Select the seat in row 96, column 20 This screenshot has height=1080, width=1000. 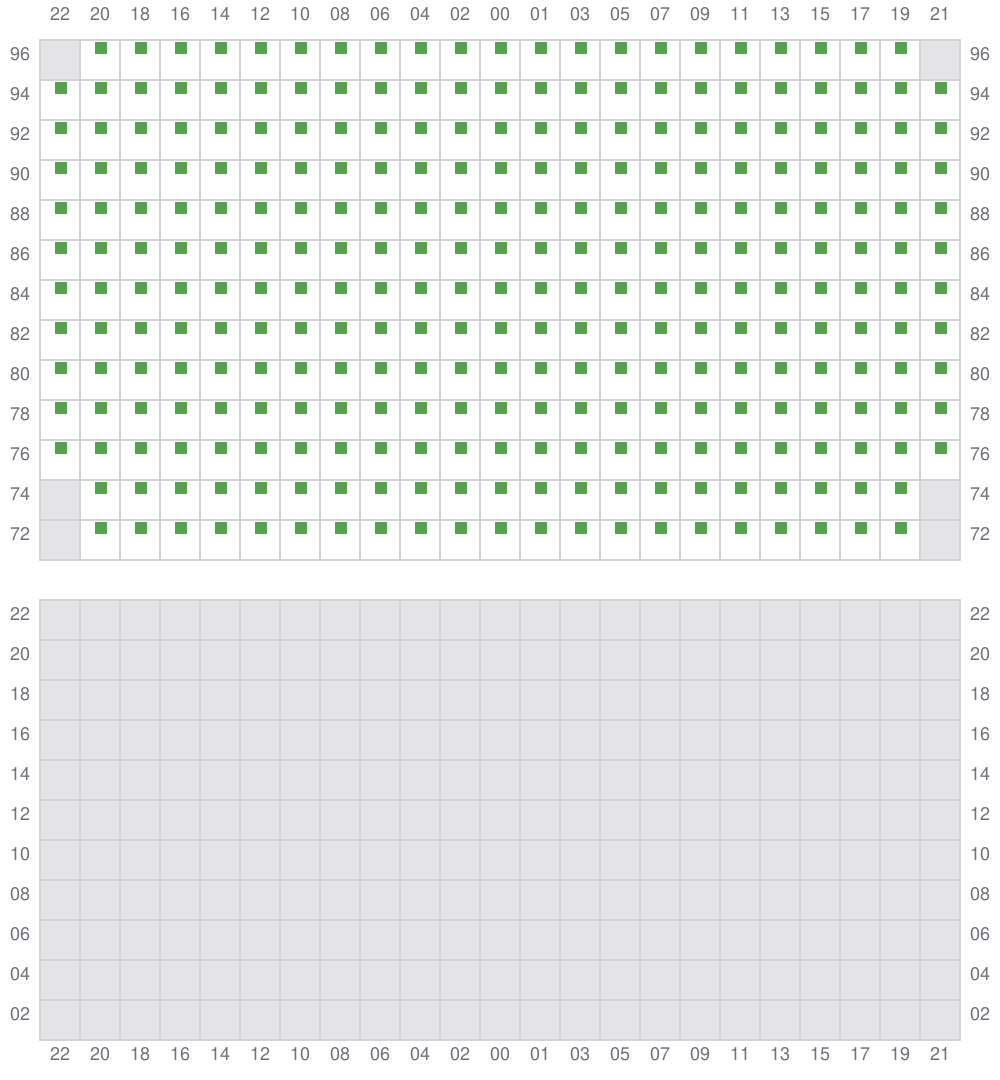[101, 48]
